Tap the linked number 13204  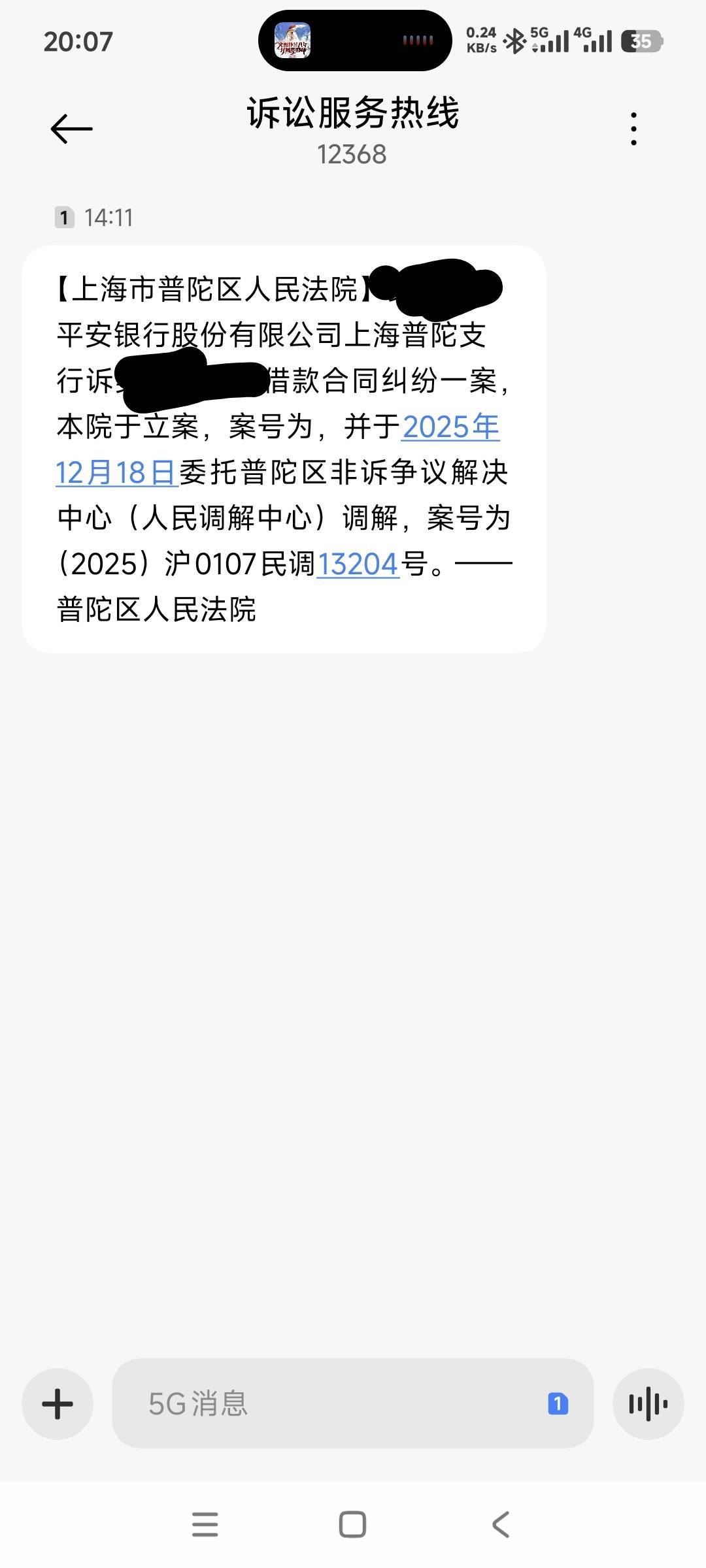coord(358,564)
